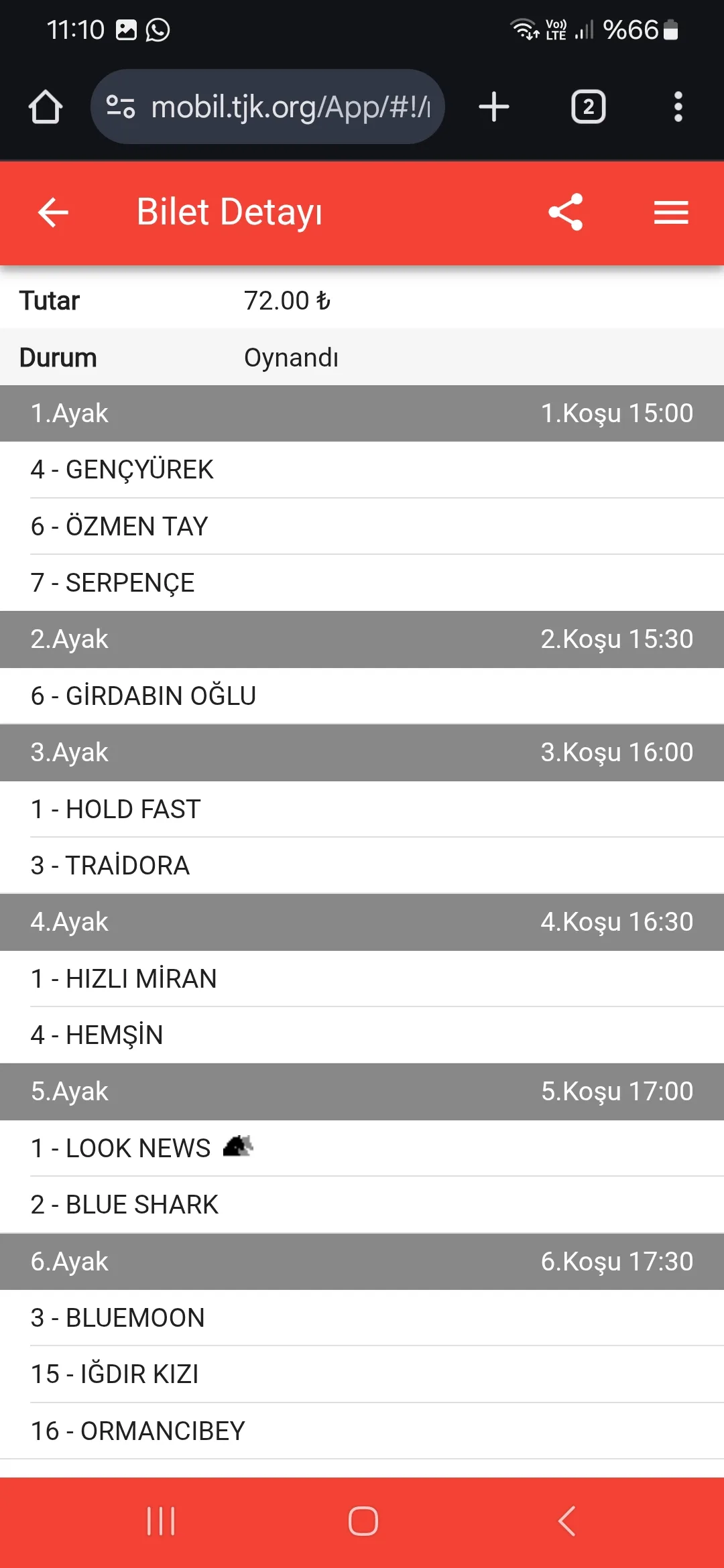Open the hamburger menu

click(x=671, y=213)
